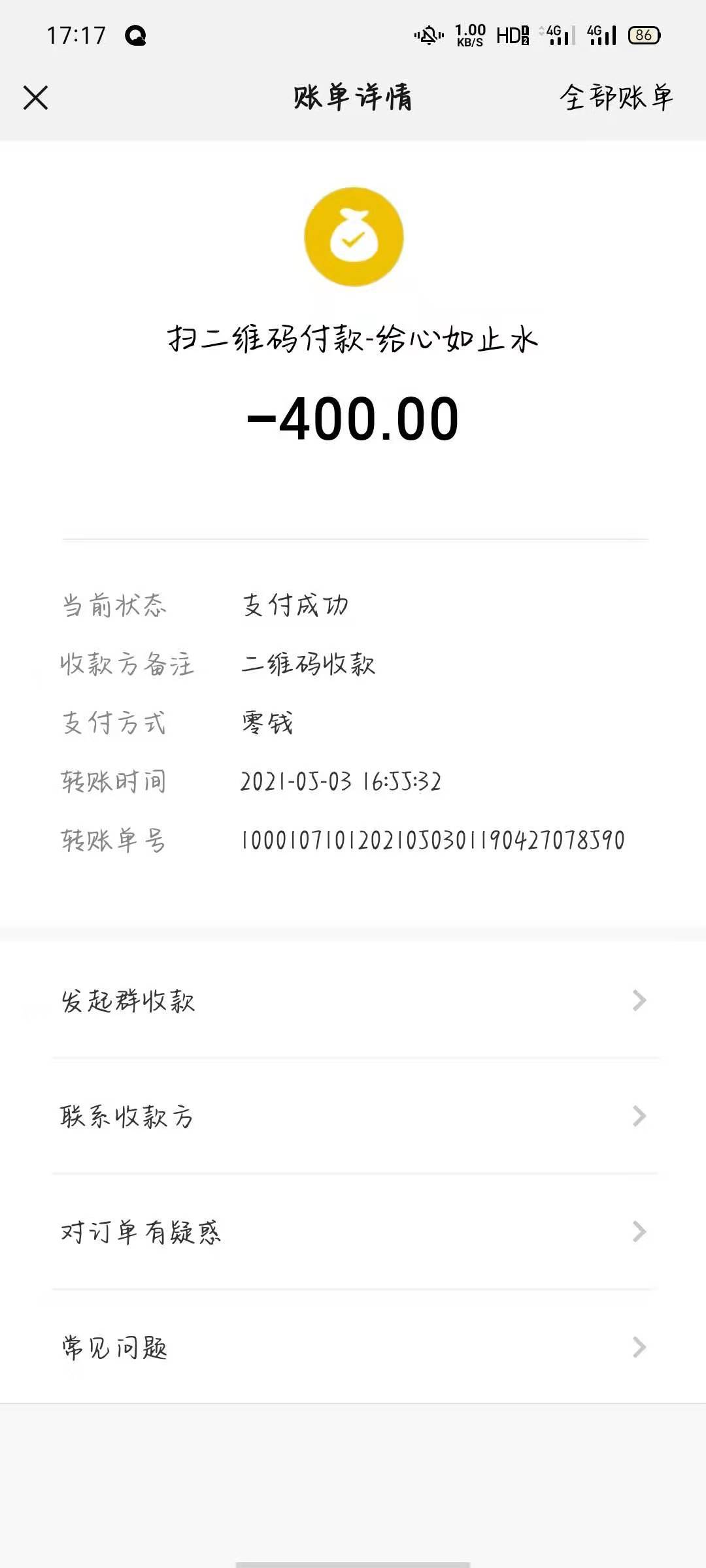Open 全部账单 (all bills)

point(616,98)
